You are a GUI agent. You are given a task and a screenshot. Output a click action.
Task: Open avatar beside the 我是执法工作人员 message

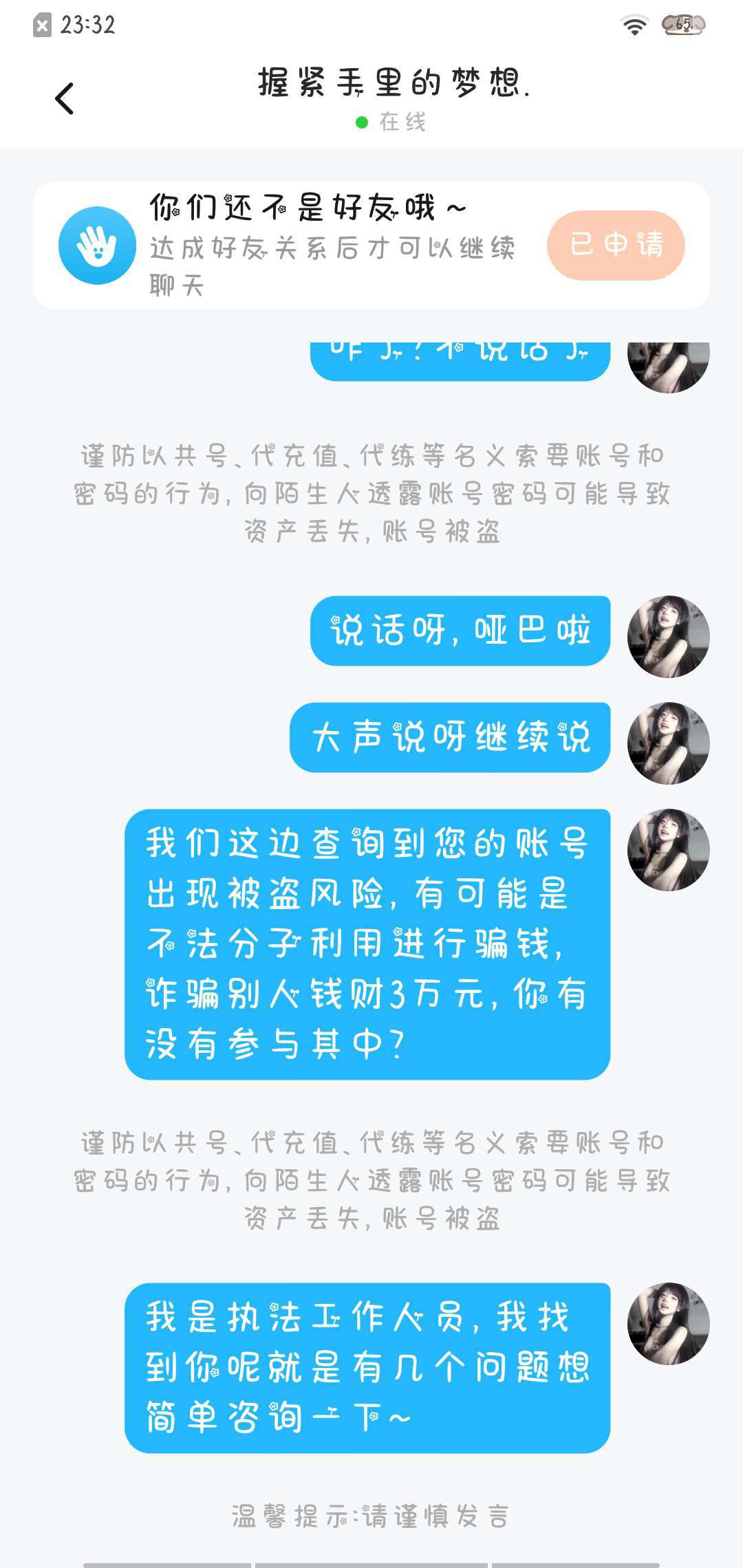668,1324
